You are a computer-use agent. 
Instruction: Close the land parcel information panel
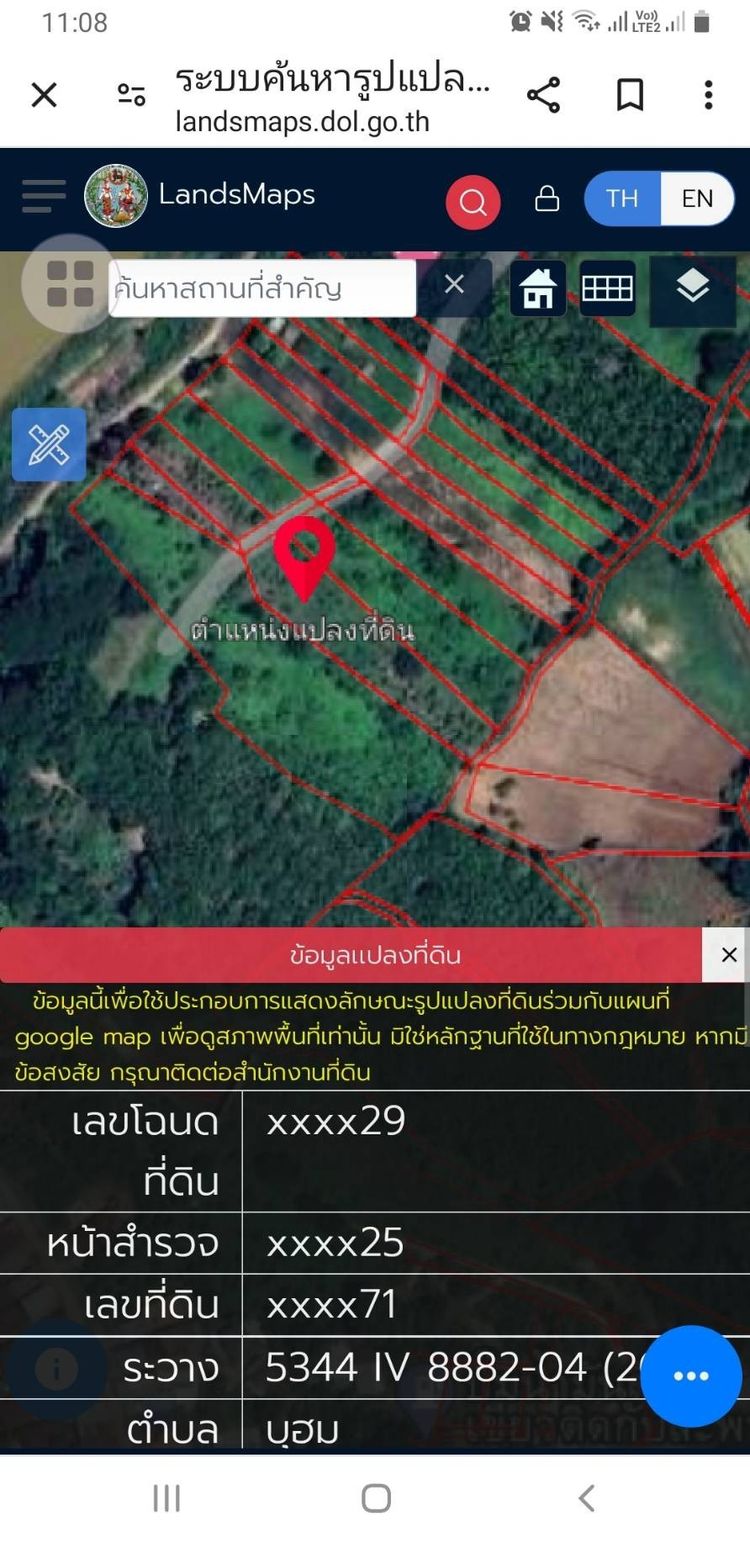click(729, 955)
